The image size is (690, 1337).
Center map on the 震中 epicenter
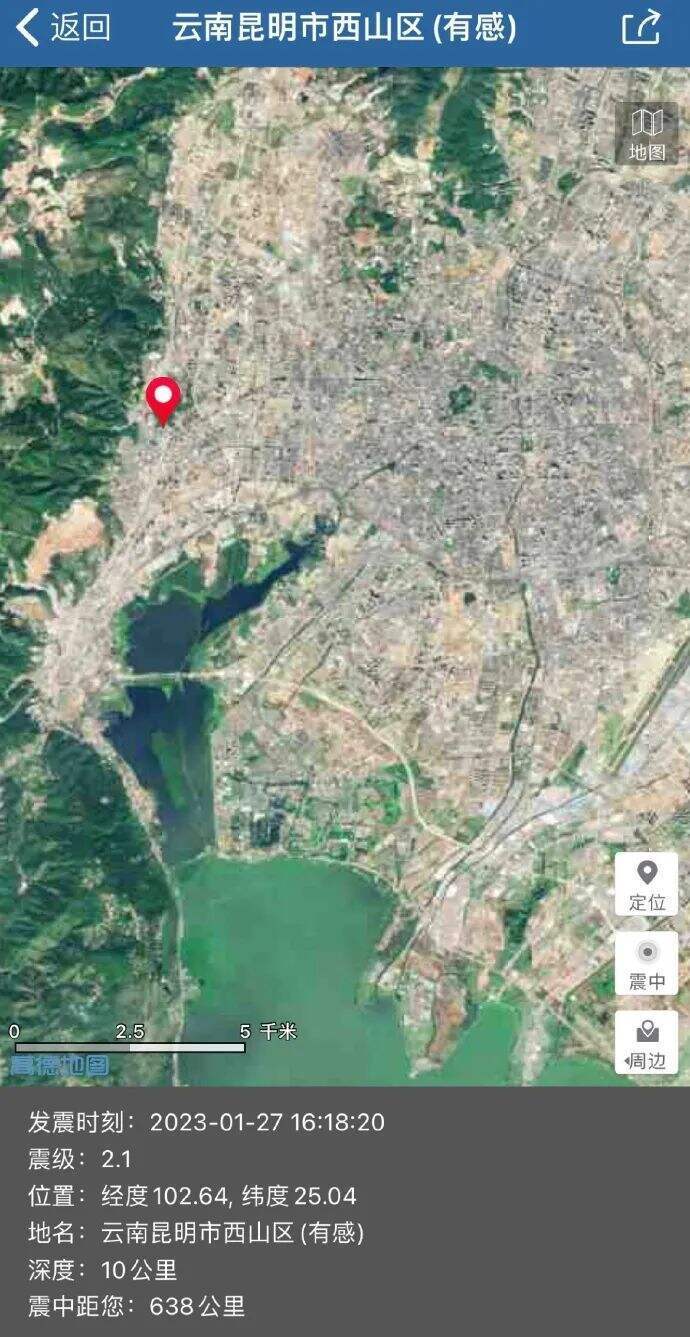click(646, 964)
